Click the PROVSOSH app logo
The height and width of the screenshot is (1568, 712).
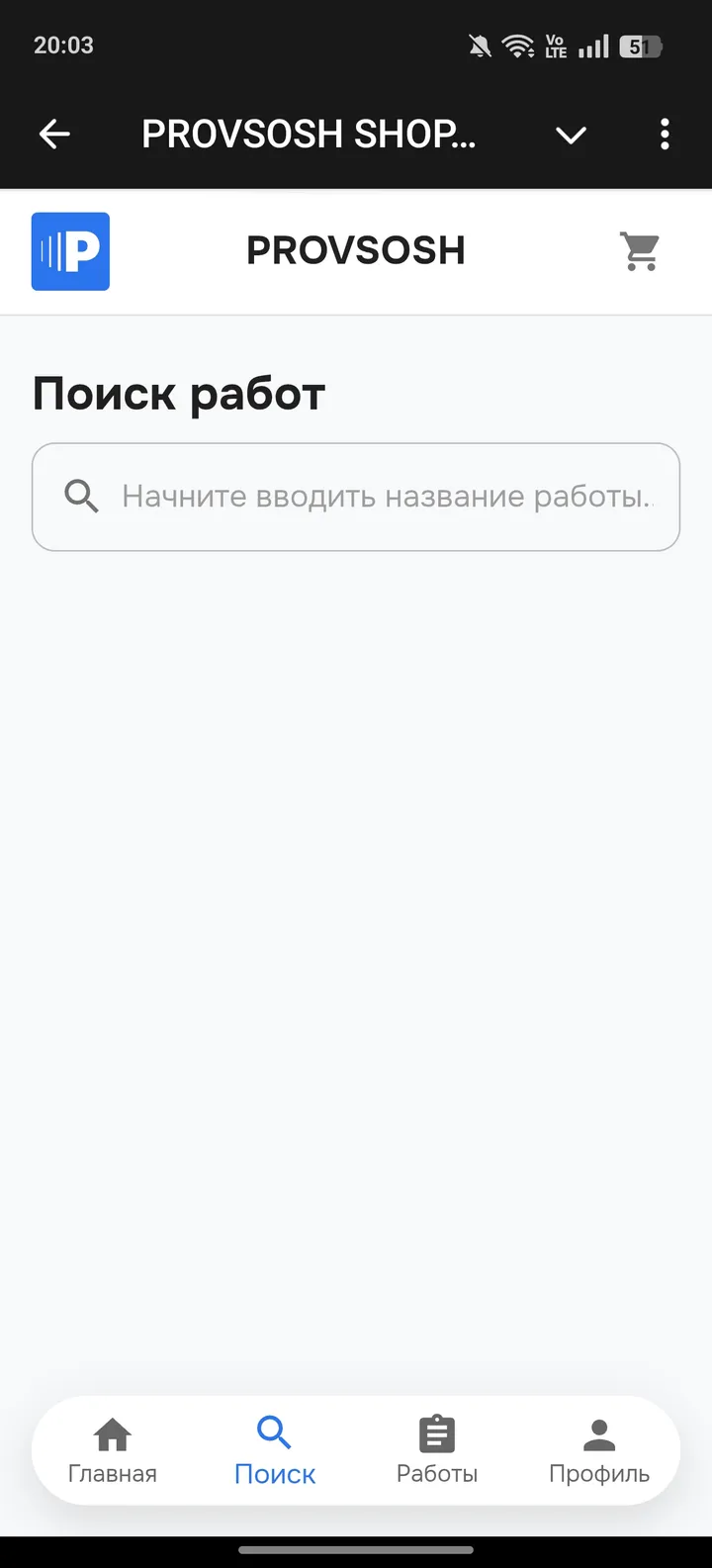point(69,250)
